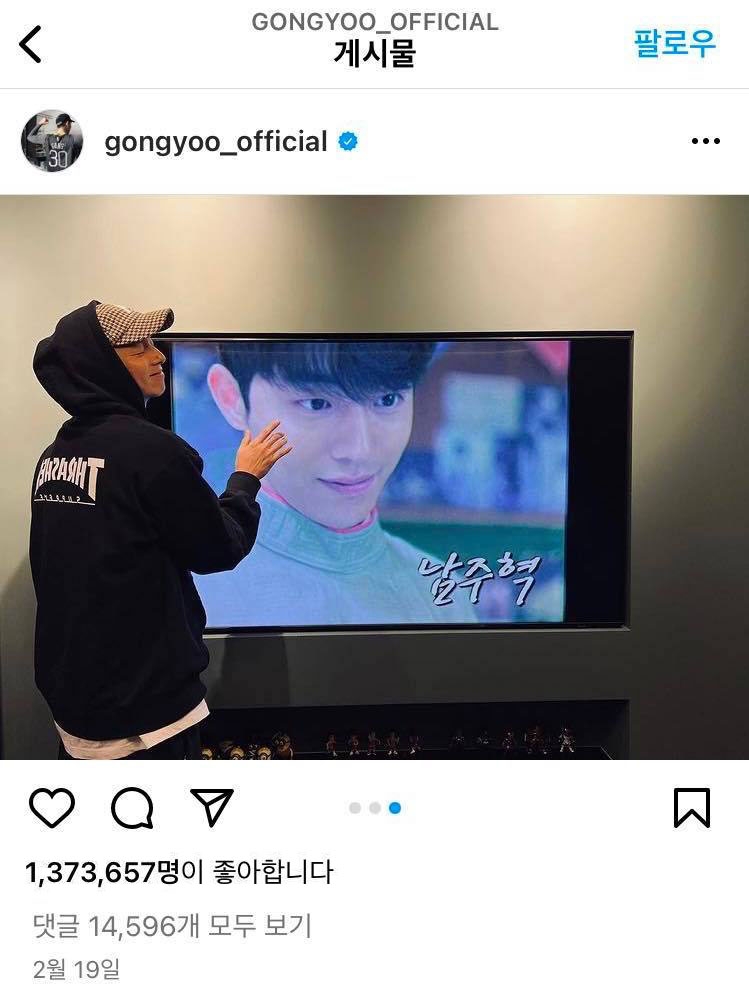Open the three-dot post options menu
749x1008 pixels.
tap(705, 142)
